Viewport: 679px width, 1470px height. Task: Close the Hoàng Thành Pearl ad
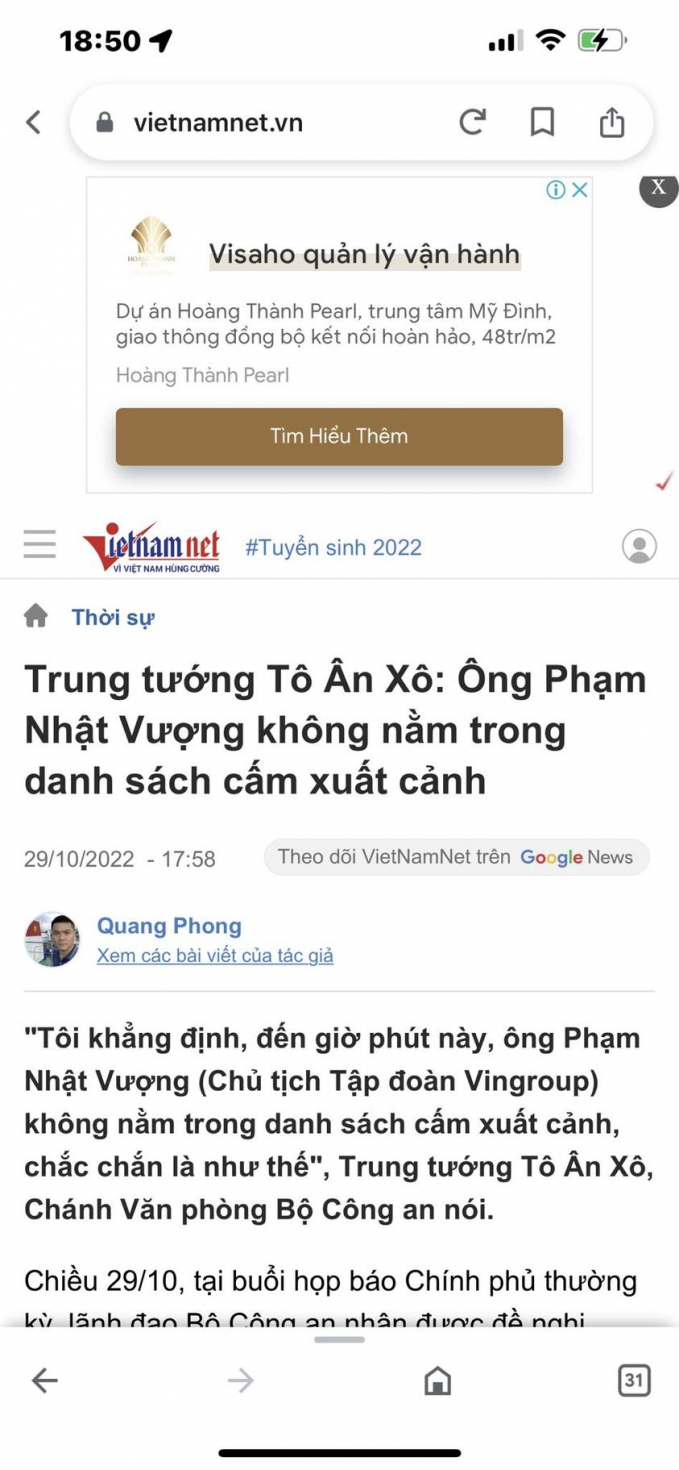(579, 190)
